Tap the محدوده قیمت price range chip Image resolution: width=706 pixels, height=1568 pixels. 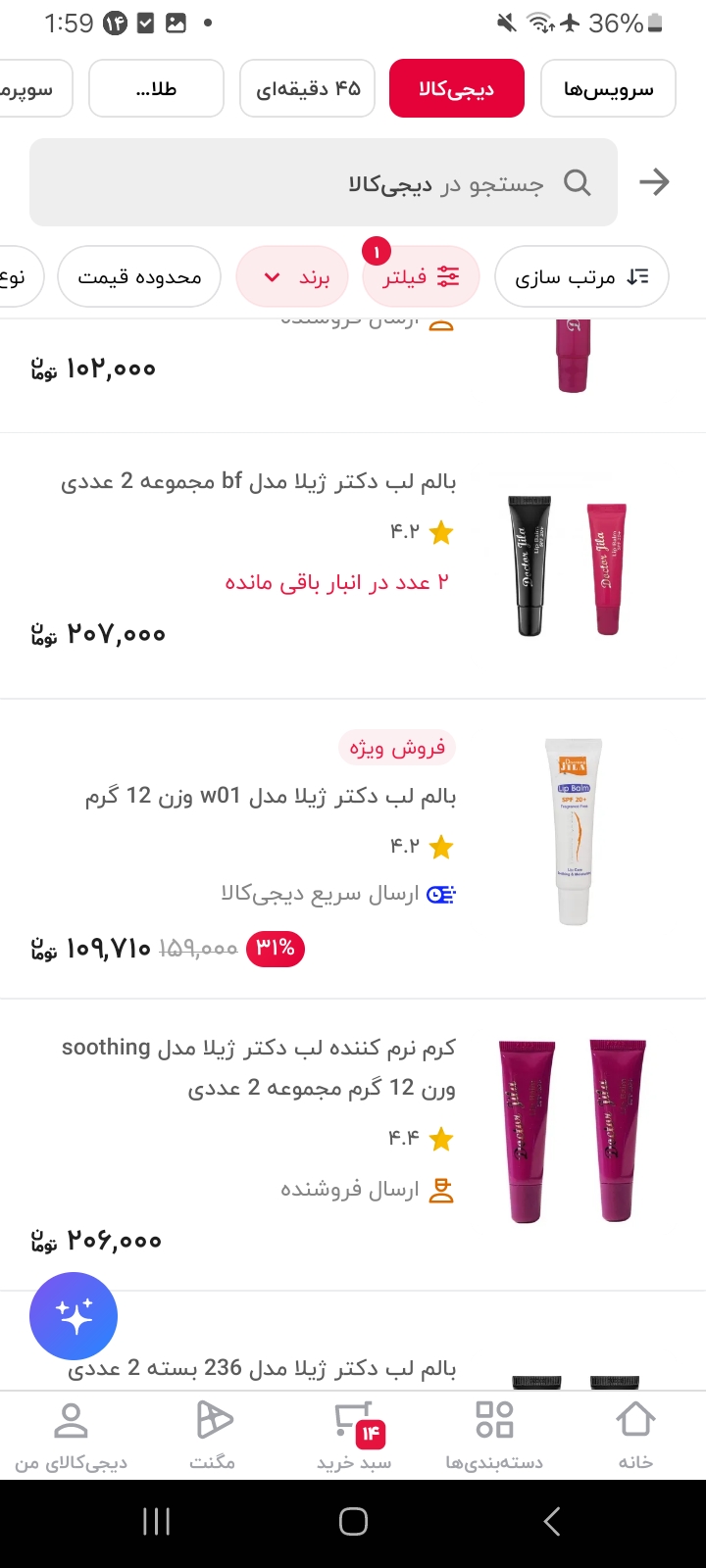[x=139, y=277]
